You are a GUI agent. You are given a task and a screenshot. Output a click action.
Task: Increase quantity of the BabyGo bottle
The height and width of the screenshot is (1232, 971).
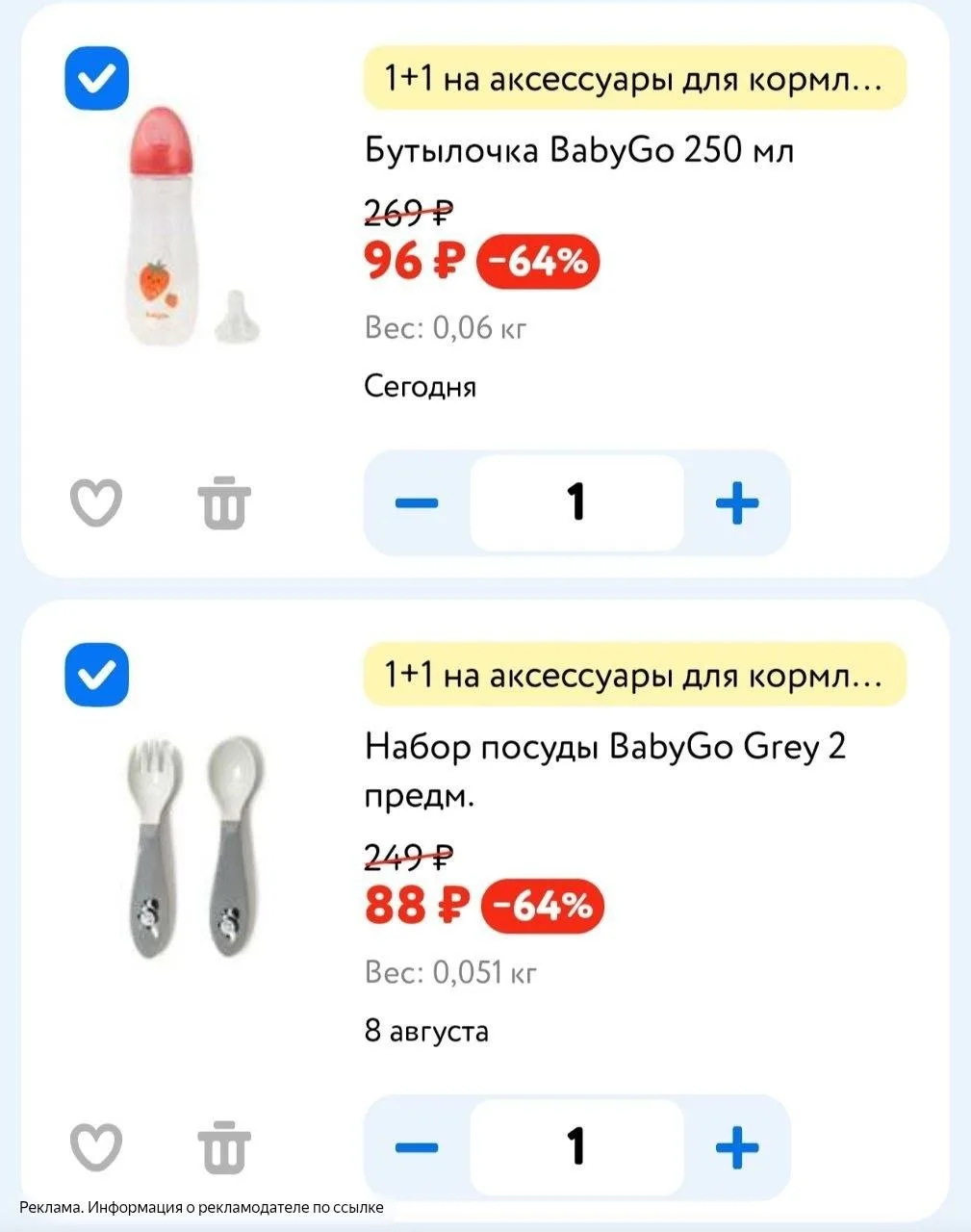(x=737, y=502)
